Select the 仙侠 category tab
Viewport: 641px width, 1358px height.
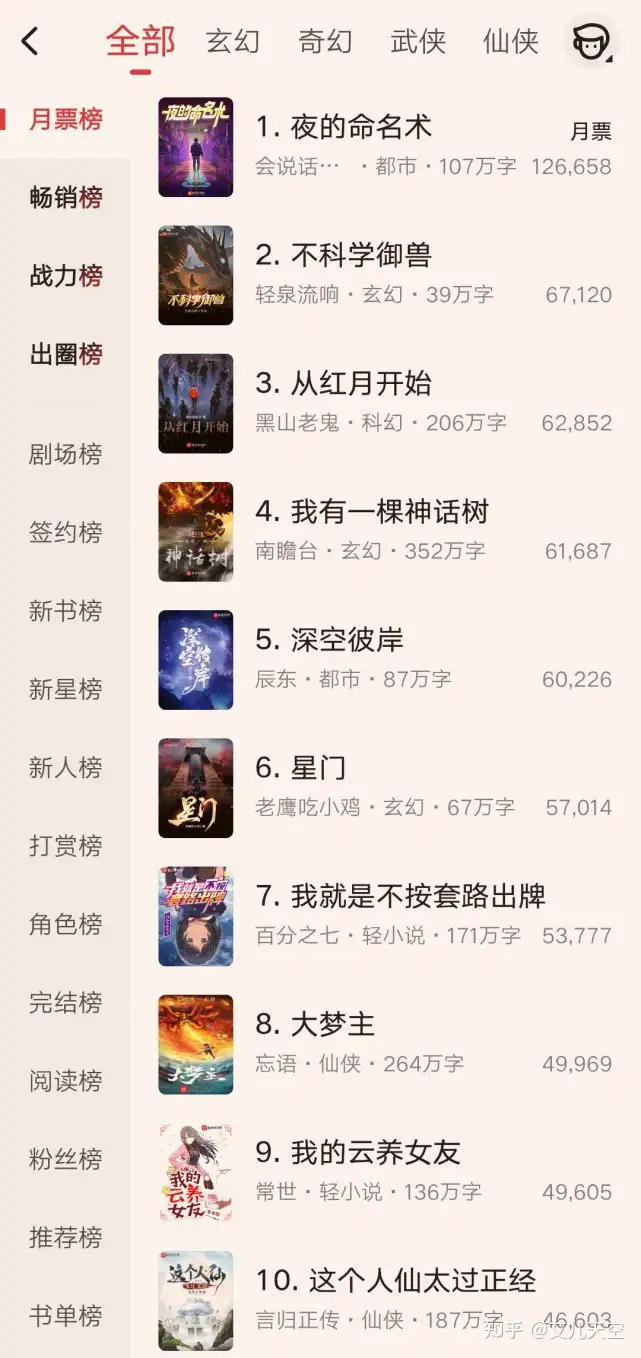(x=511, y=42)
